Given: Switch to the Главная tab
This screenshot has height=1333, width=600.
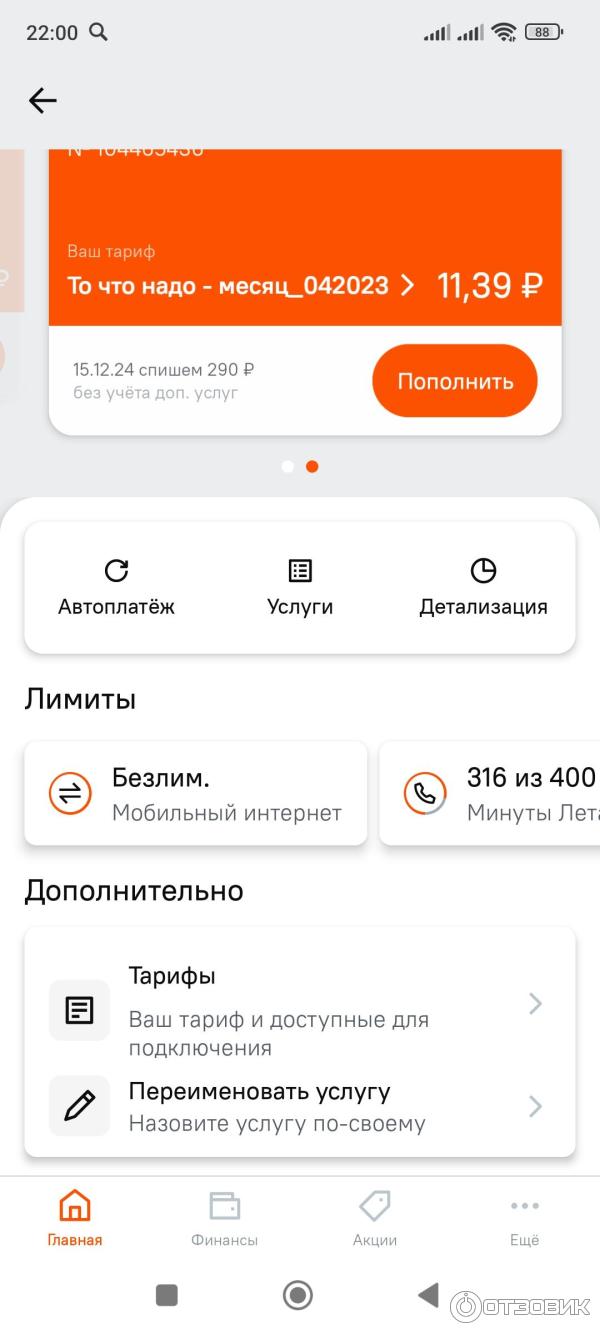Looking at the screenshot, I should 75,1219.
